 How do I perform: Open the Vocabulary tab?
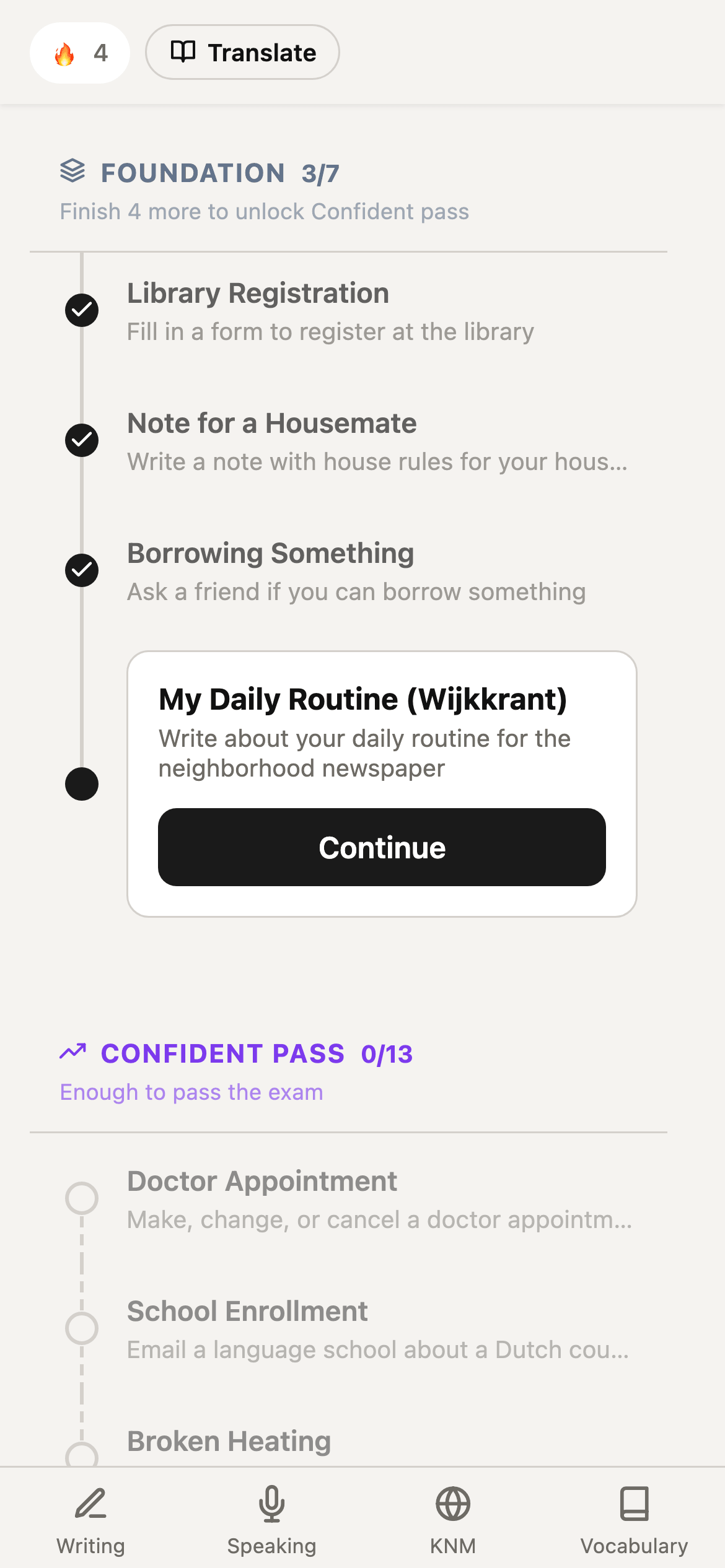[634, 1520]
